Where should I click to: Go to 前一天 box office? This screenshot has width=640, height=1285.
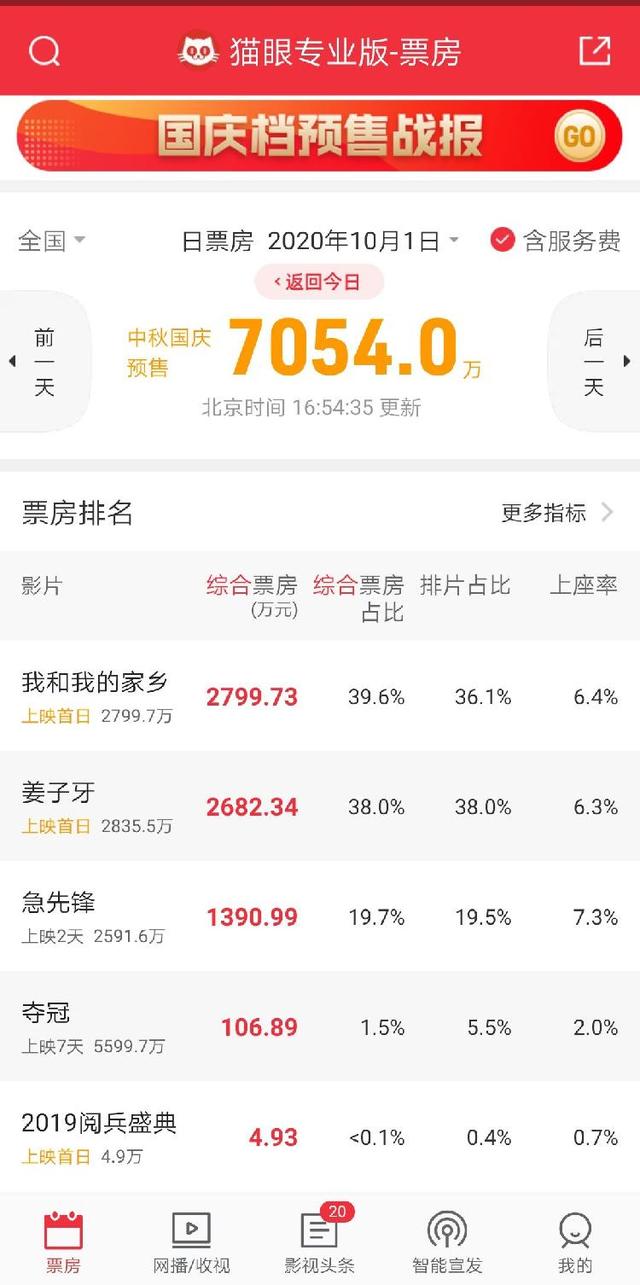[x=44, y=362]
